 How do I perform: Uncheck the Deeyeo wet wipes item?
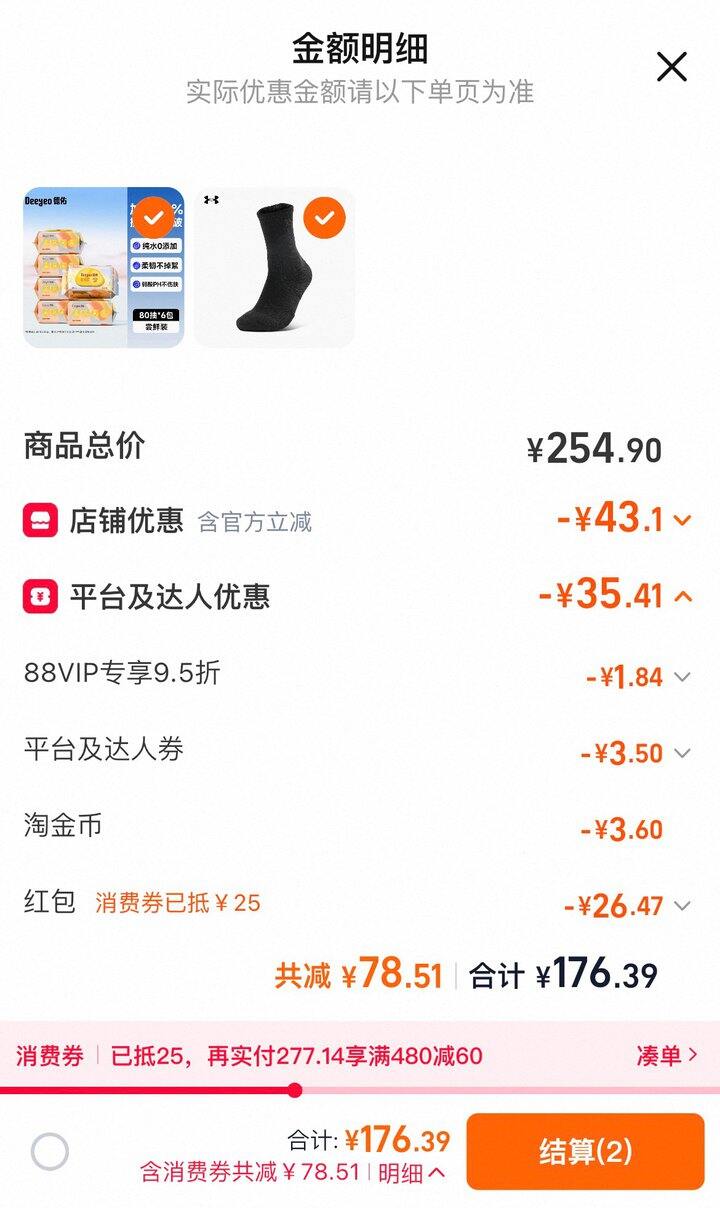[x=154, y=217]
